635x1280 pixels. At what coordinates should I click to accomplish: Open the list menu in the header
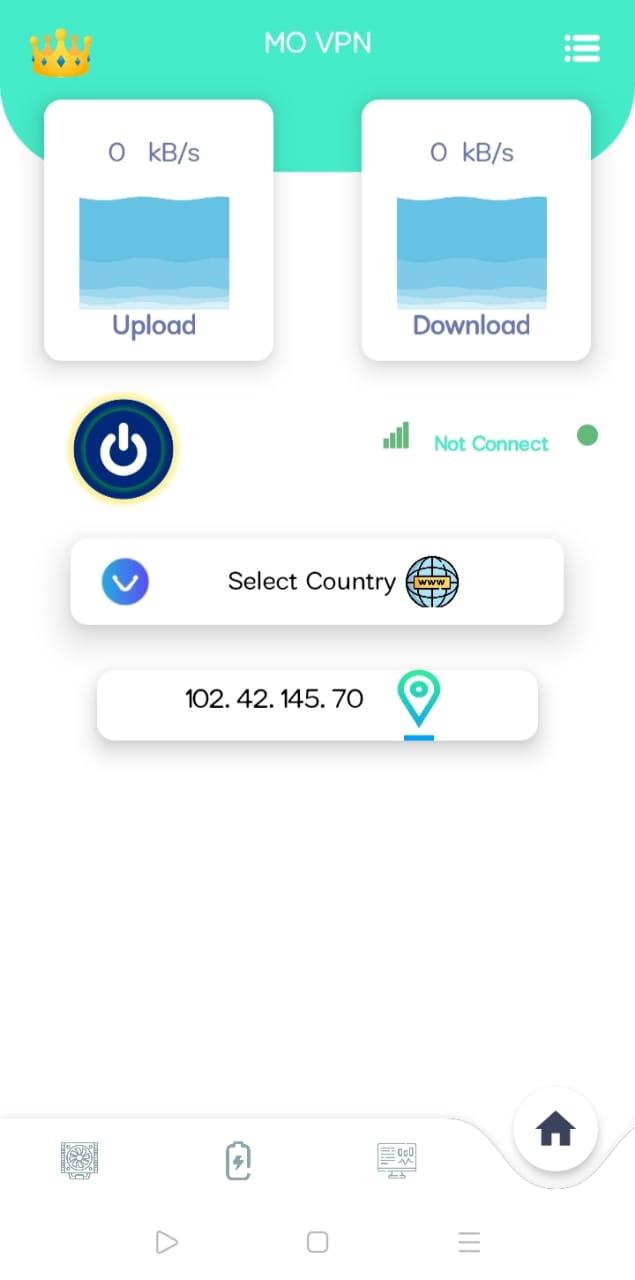click(x=582, y=48)
